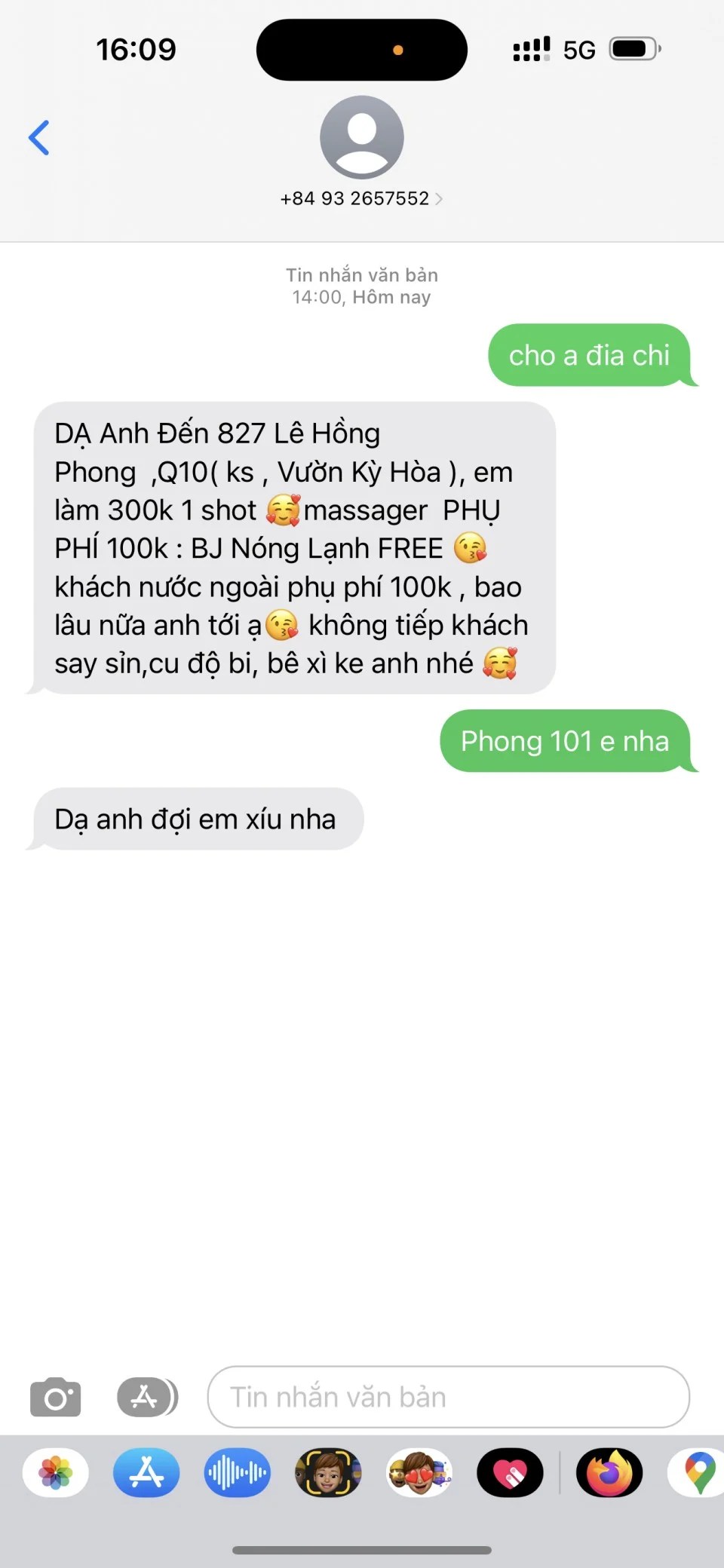Open Memoji stickers with heart eyes
This screenshot has width=724, height=1568.
pyautogui.click(x=419, y=1472)
